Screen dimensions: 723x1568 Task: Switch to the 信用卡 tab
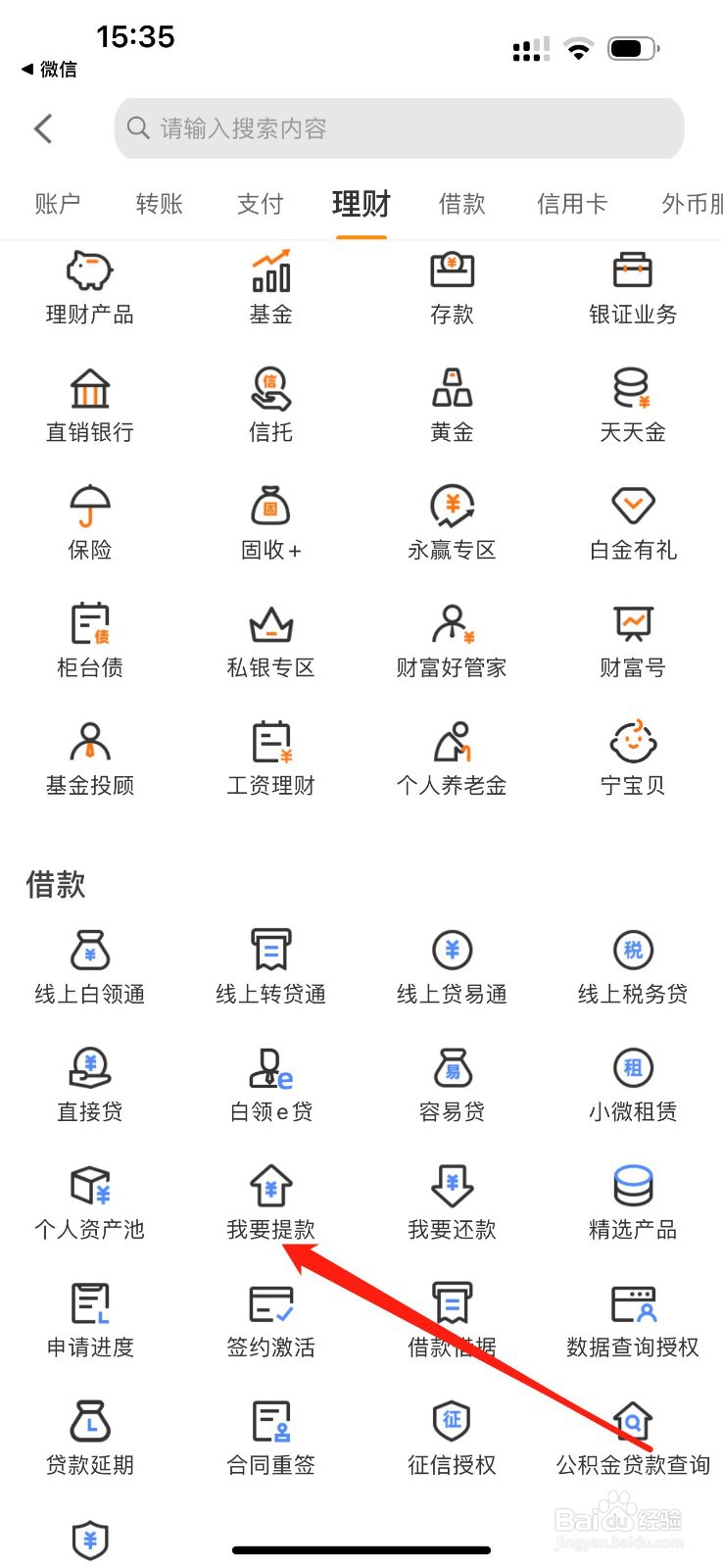(572, 204)
